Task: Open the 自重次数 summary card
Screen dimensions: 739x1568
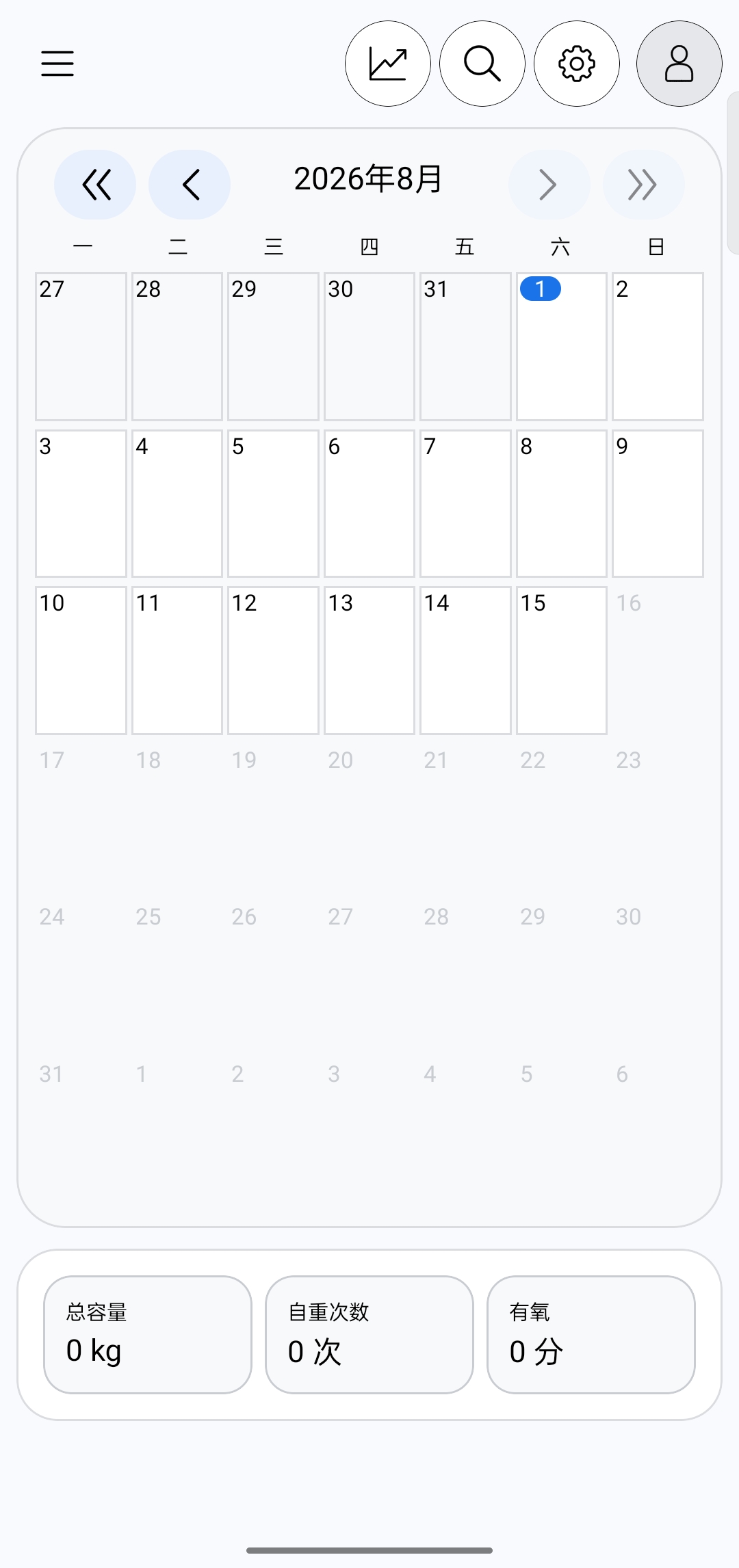Action: (x=369, y=1334)
